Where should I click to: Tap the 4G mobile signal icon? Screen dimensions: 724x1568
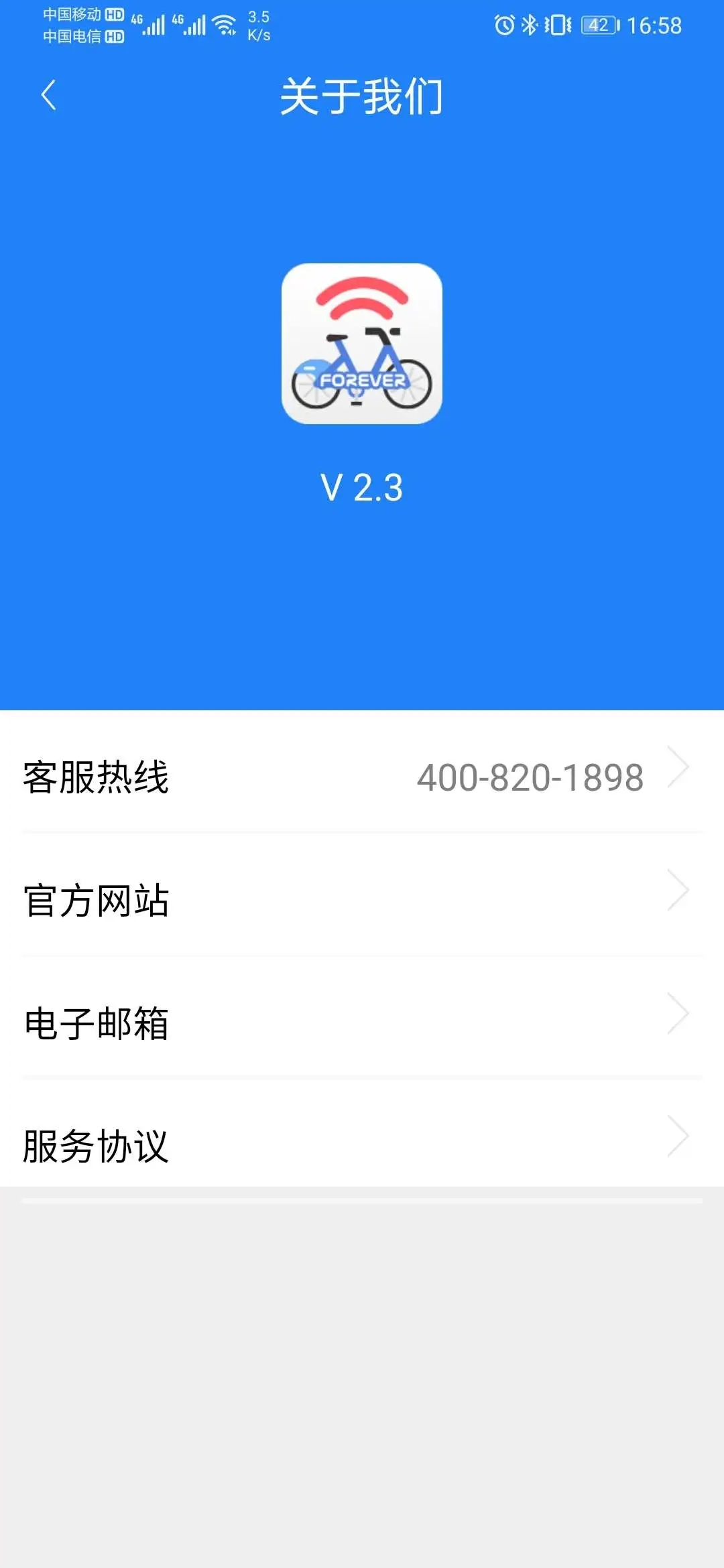pyautogui.click(x=154, y=23)
